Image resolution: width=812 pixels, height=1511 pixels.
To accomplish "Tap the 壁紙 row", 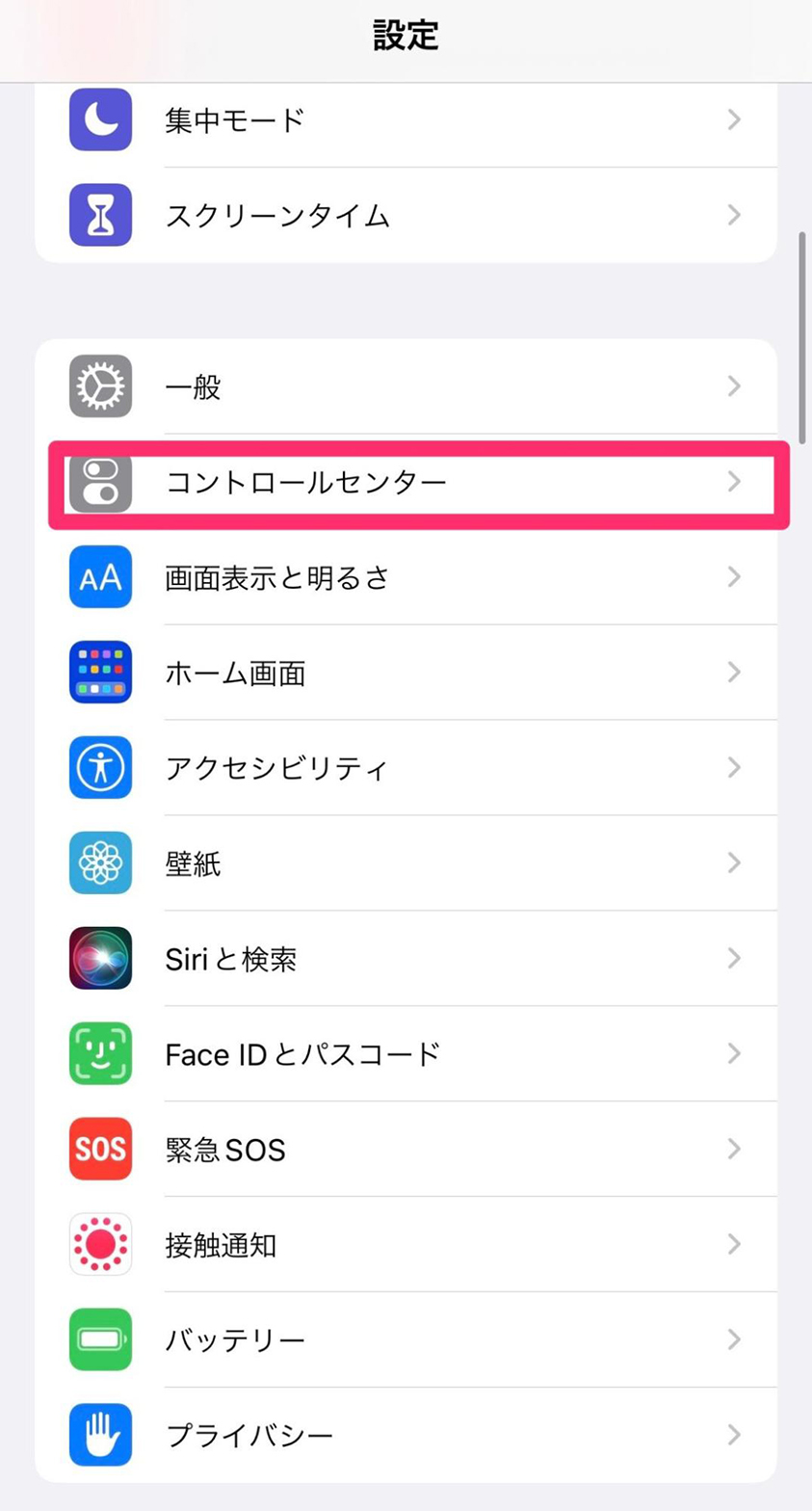I will 406,862.
